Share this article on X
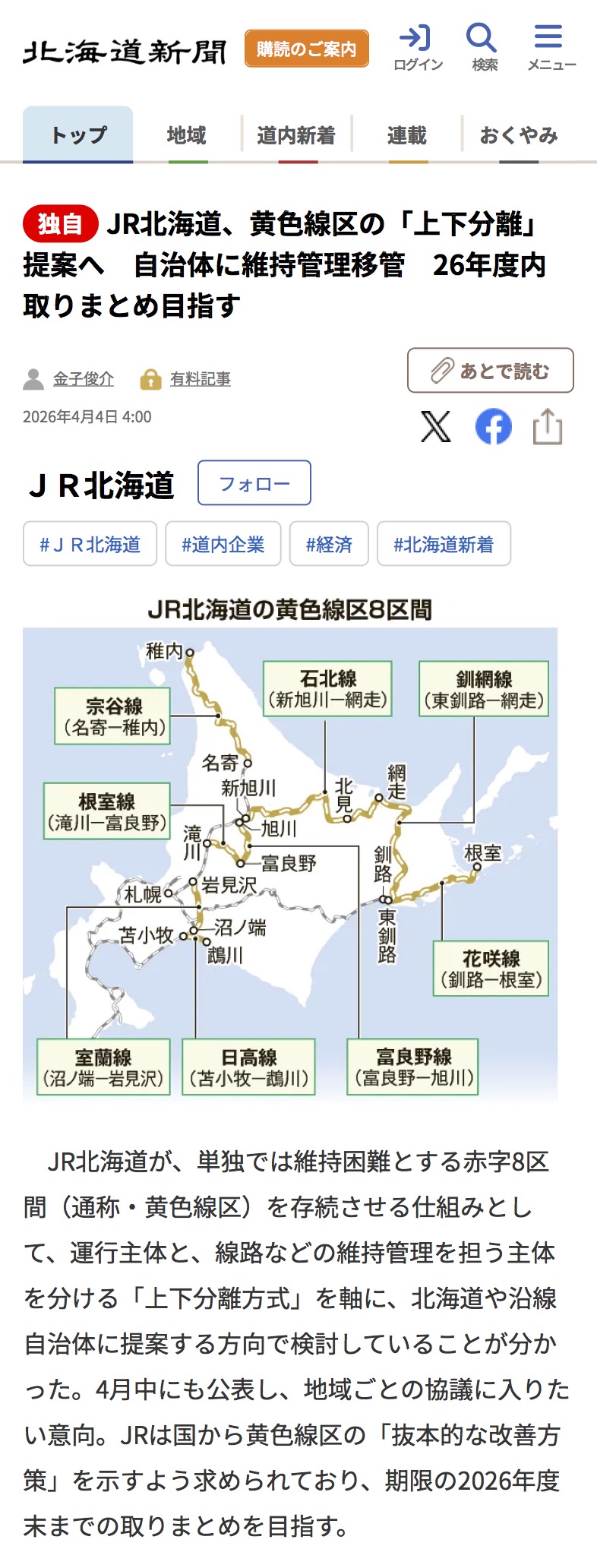Viewport: 597px width, 1568px height. click(x=436, y=427)
